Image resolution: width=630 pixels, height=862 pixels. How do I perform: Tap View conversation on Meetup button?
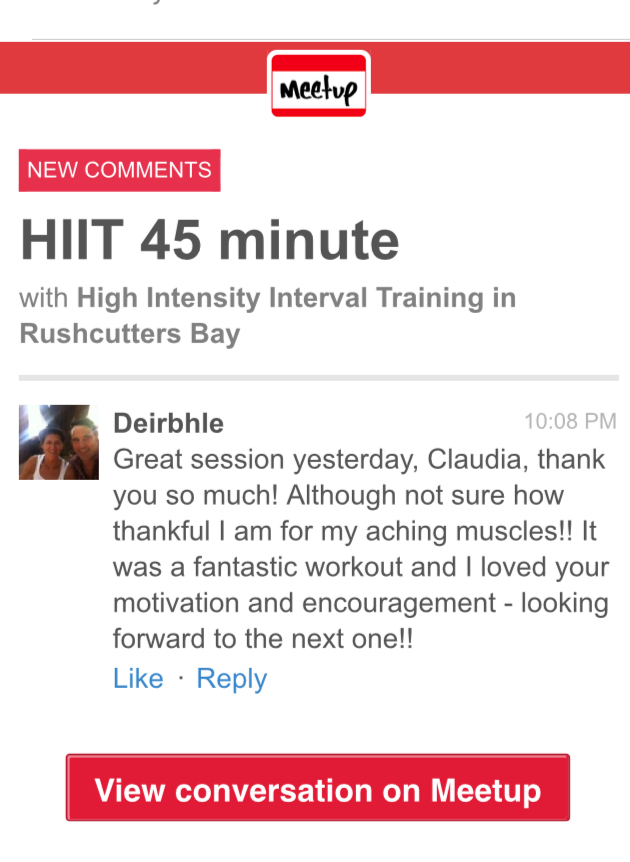tap(318, 790)
